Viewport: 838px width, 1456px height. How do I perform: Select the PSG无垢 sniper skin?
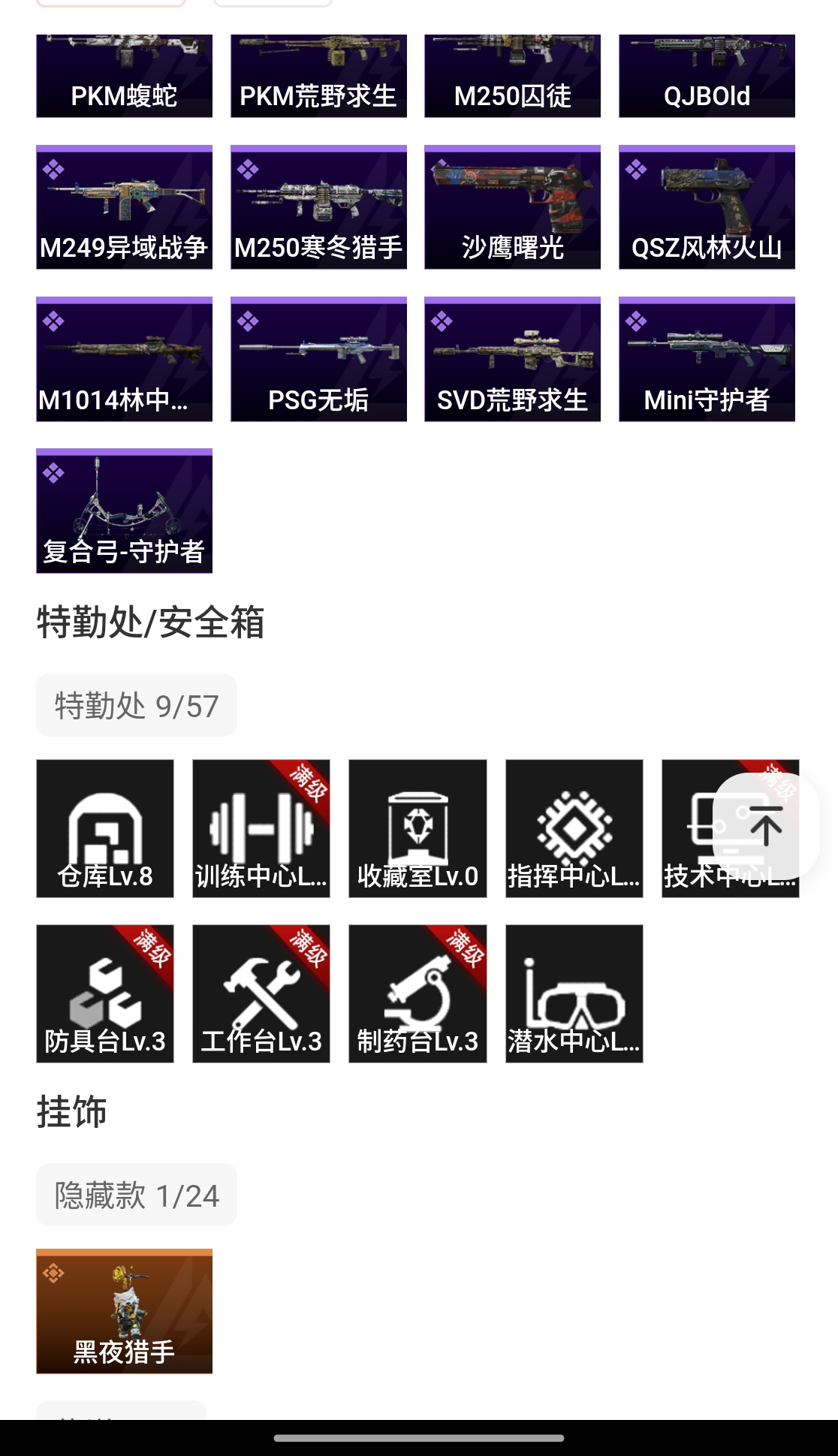(318, 359)
